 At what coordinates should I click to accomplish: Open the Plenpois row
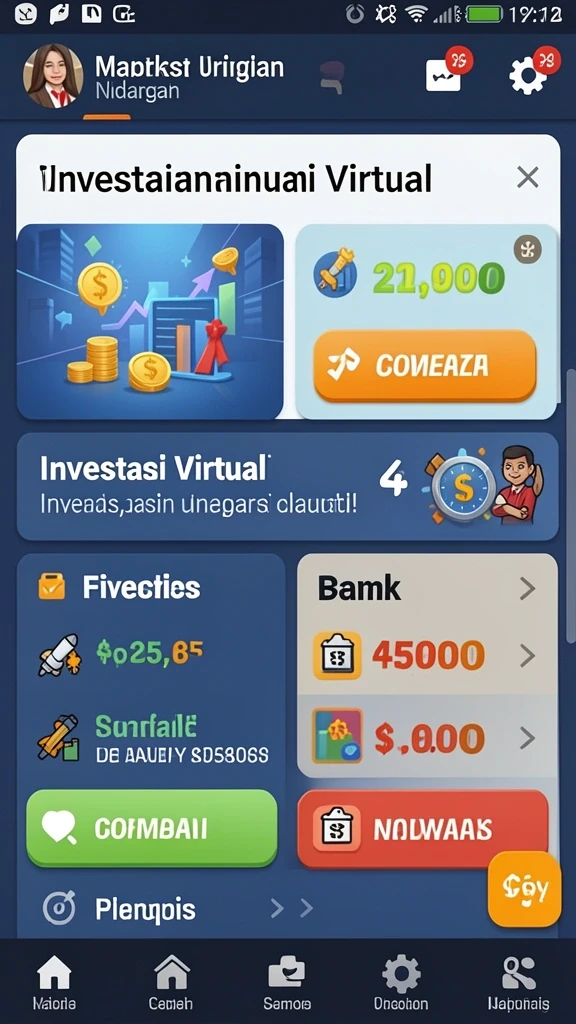[176, 908]
